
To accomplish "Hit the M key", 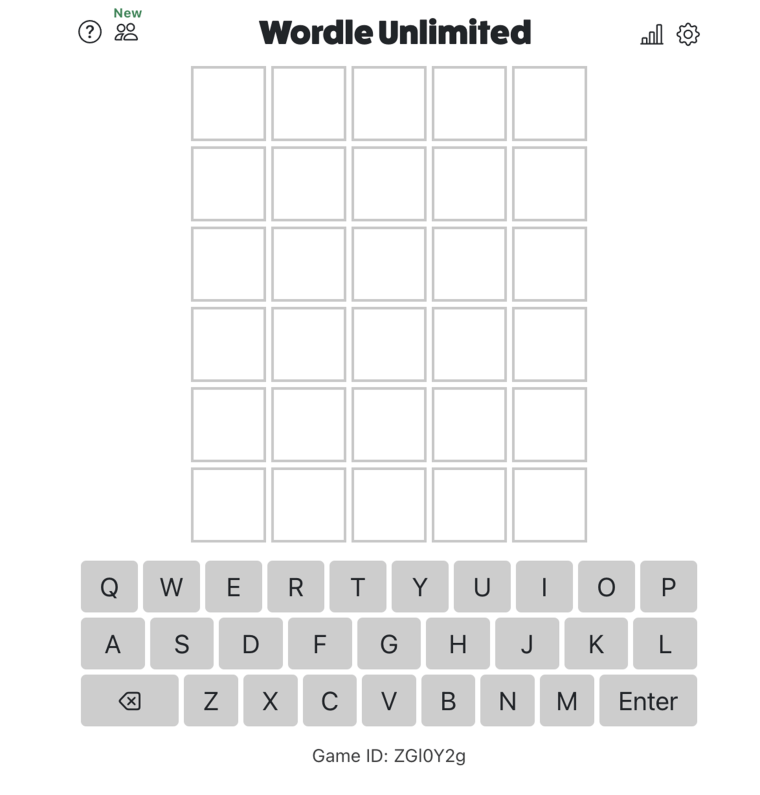I will (567, 701).
